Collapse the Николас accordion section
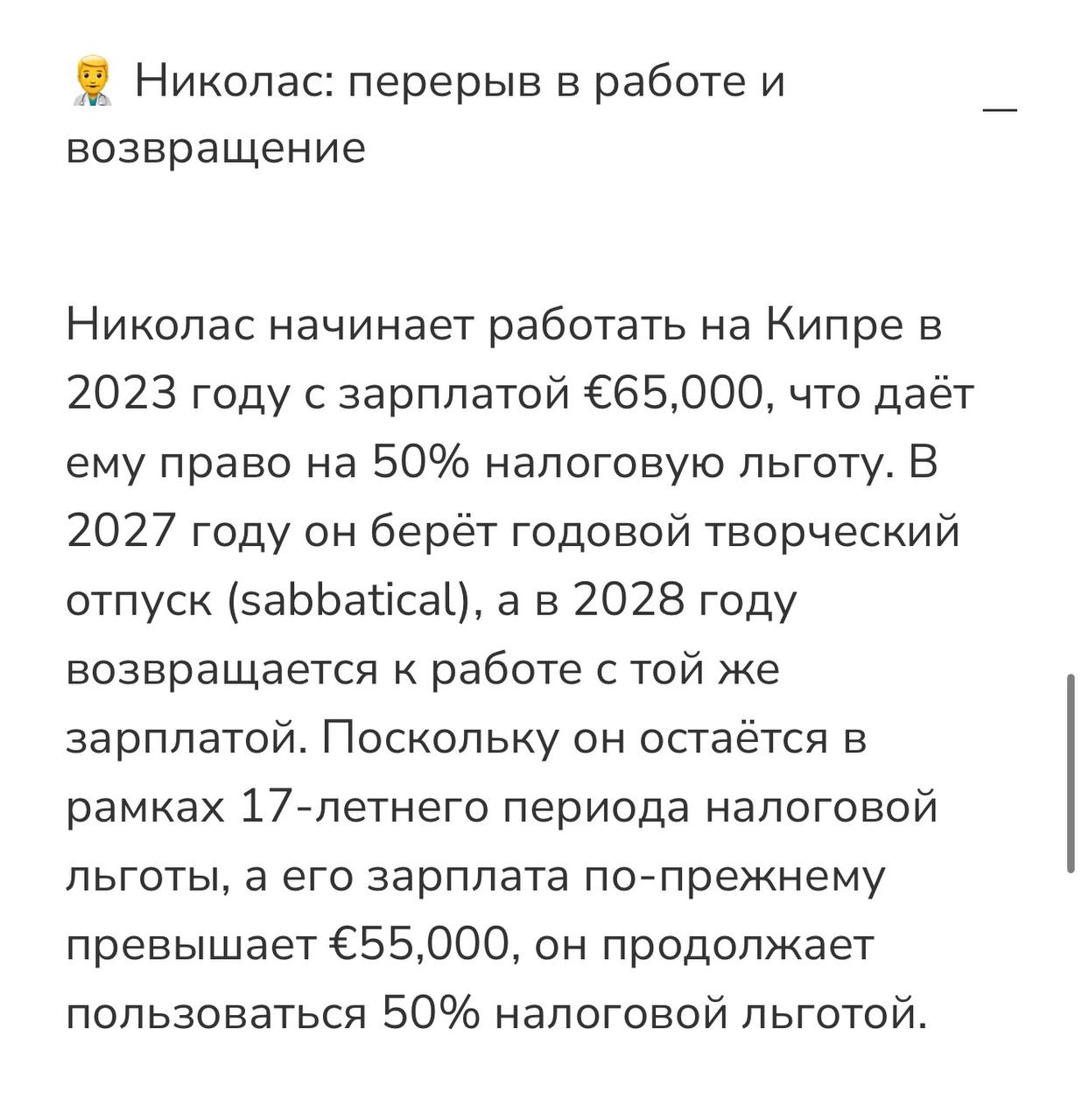Viewport: 1082px width, 1120px height. tap(1000, 111)
